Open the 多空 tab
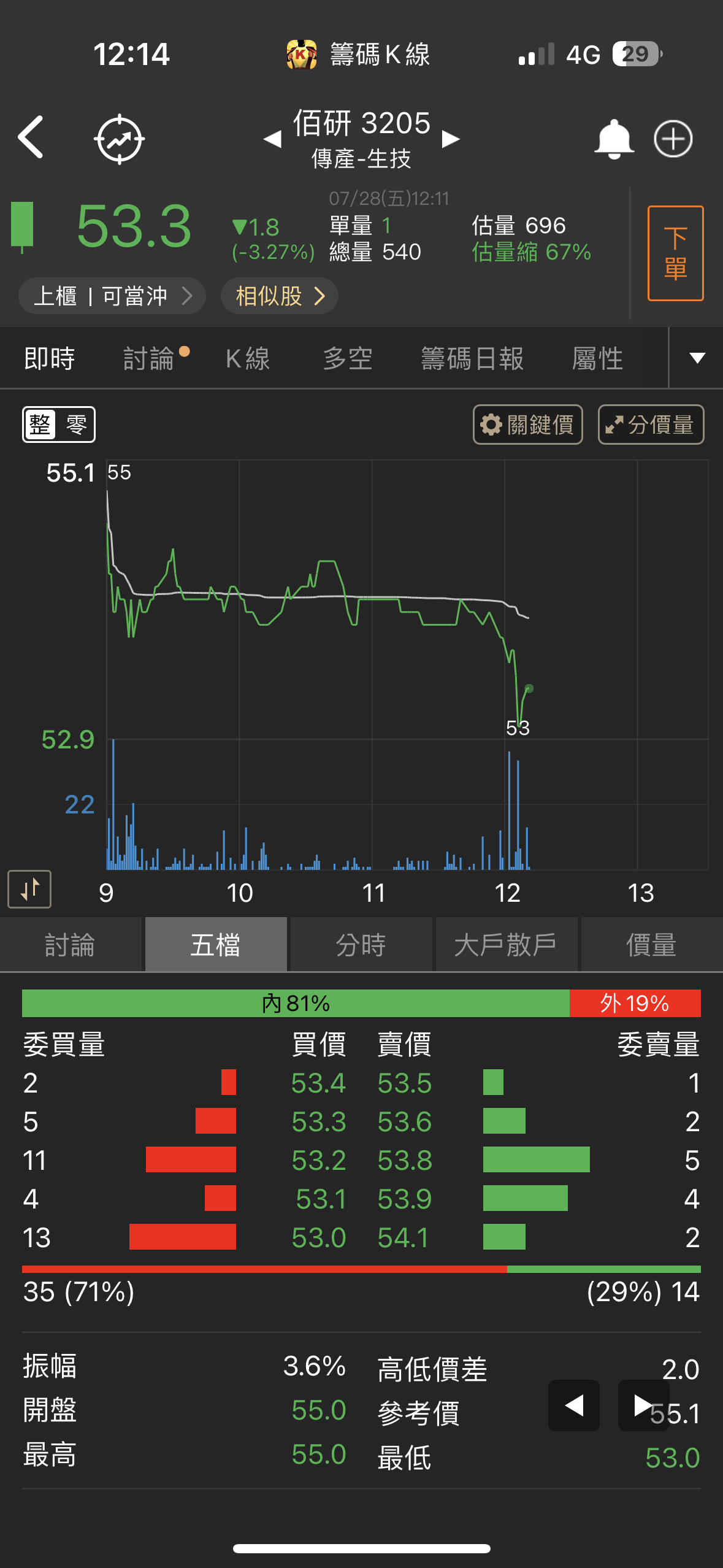Image resolution: width=723 pixels, height=1568 pixels. tap(348, 359)
